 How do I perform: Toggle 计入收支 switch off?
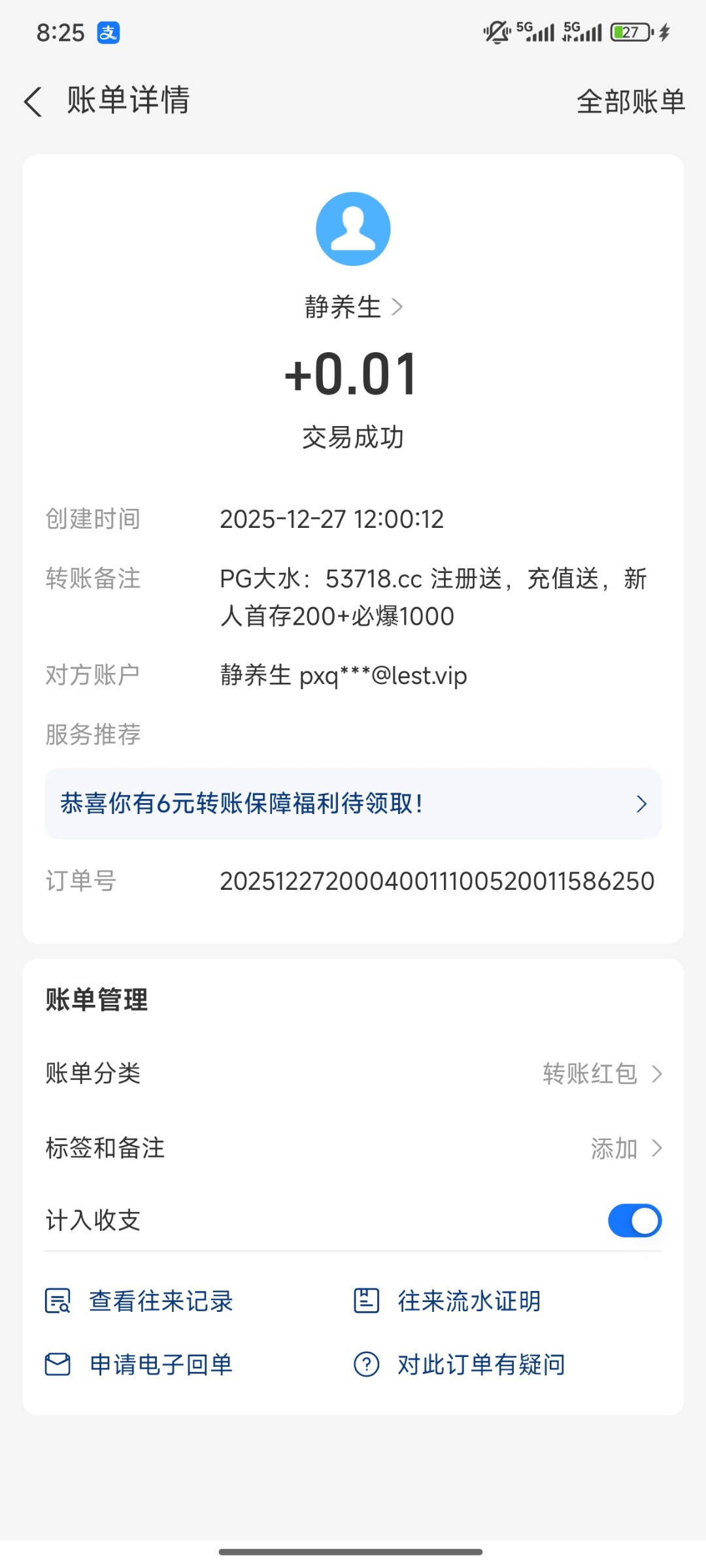634,1220
